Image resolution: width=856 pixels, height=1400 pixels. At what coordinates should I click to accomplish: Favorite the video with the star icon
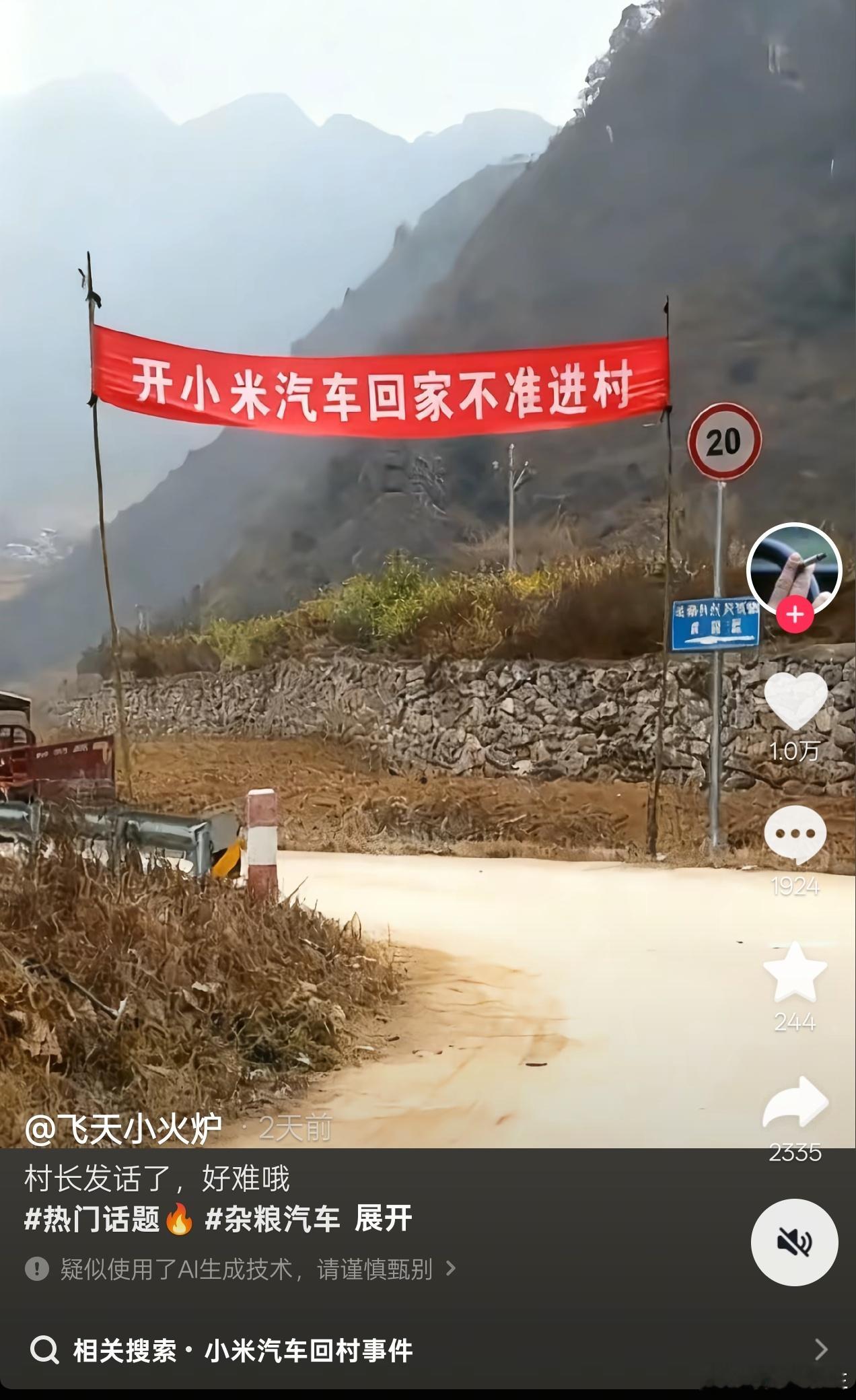[796, 970]
